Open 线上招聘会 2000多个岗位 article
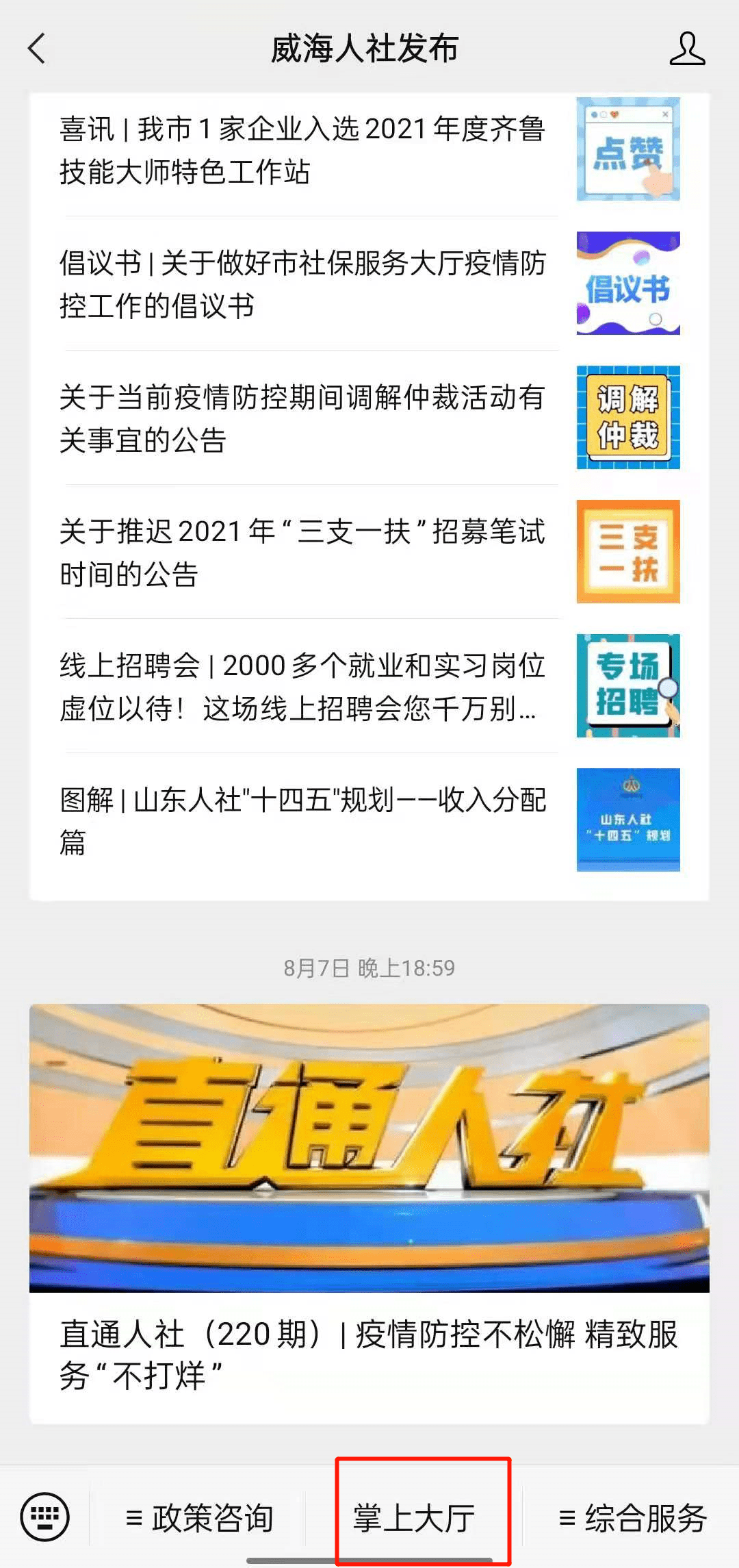The image size is (739, 1568). coord(301,686)
